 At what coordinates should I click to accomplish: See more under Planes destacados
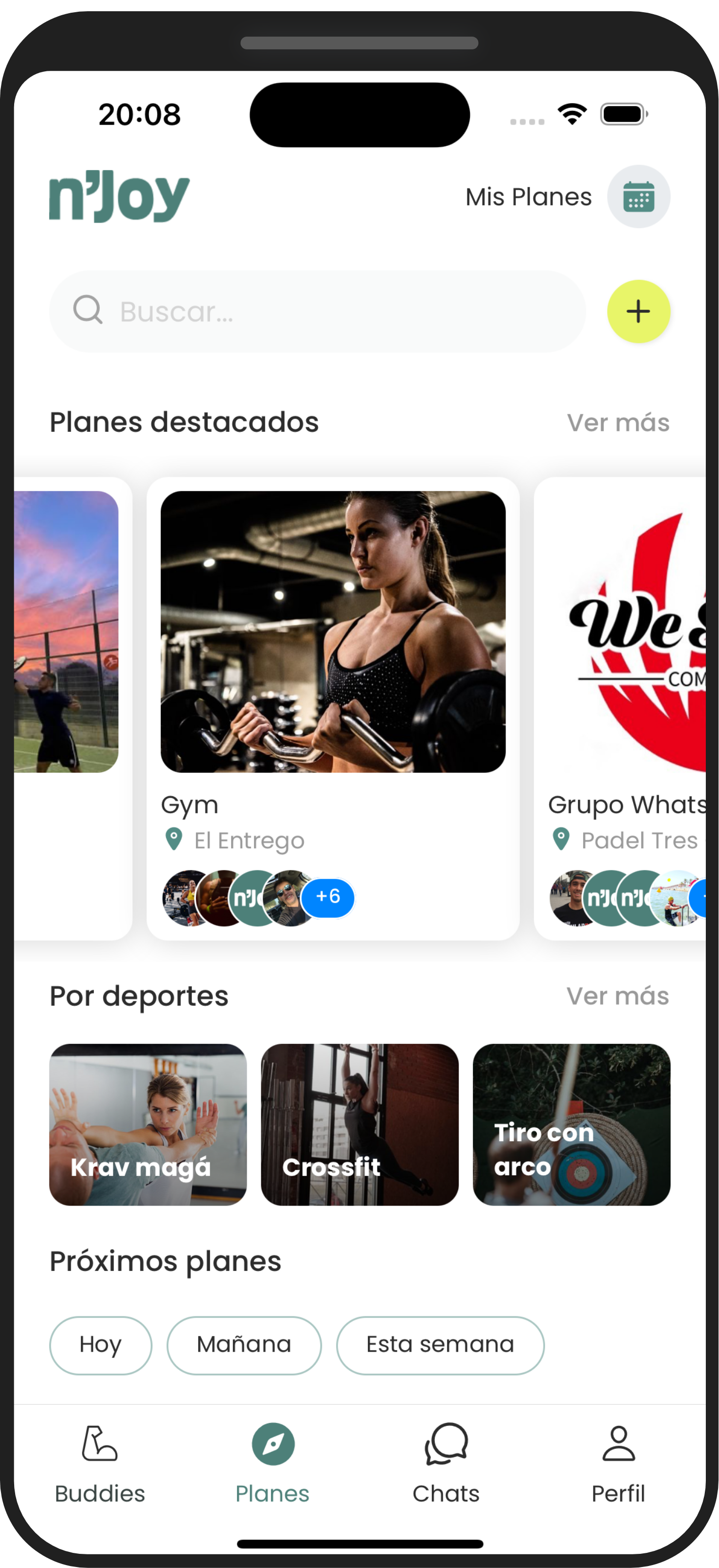pos(617,423)
